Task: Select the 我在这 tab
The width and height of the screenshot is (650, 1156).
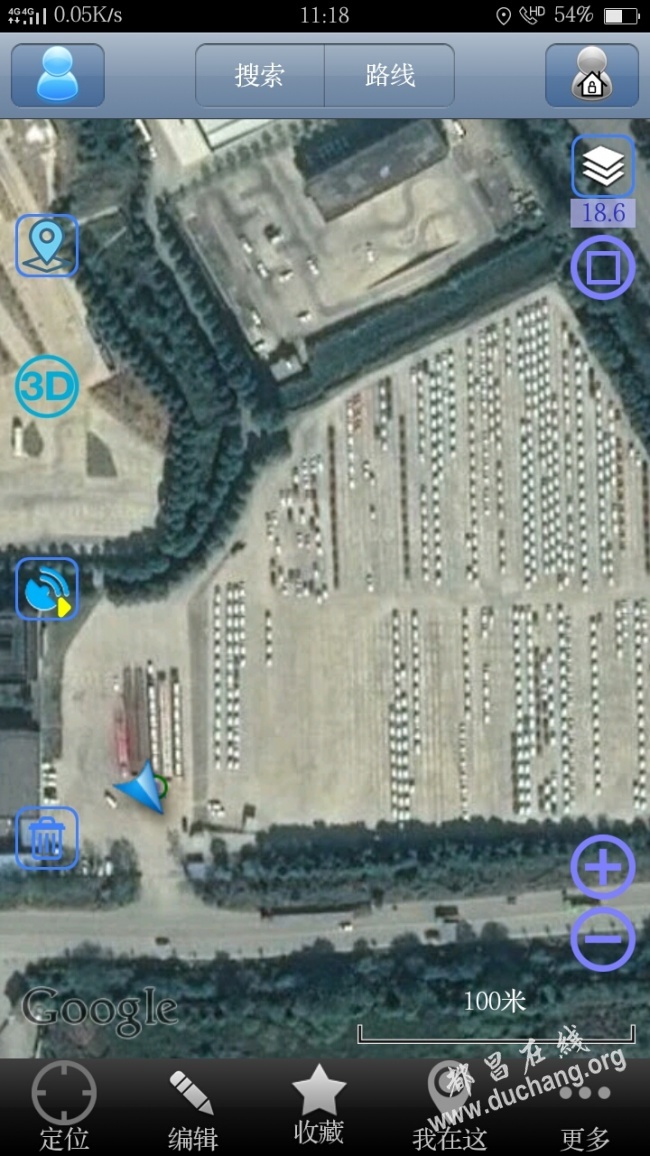Action: coord(449,1107)
